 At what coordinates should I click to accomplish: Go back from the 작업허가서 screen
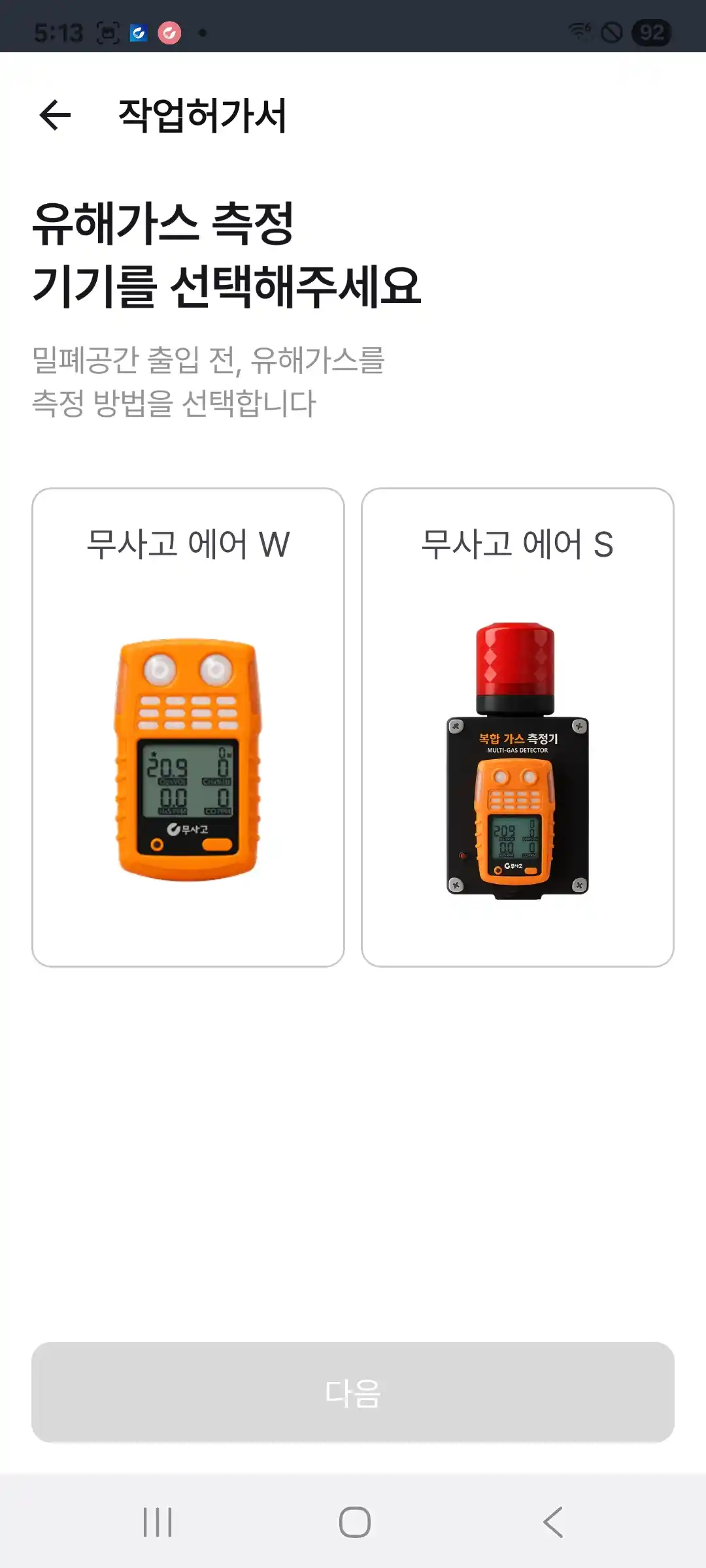click(x=55, y=116)
